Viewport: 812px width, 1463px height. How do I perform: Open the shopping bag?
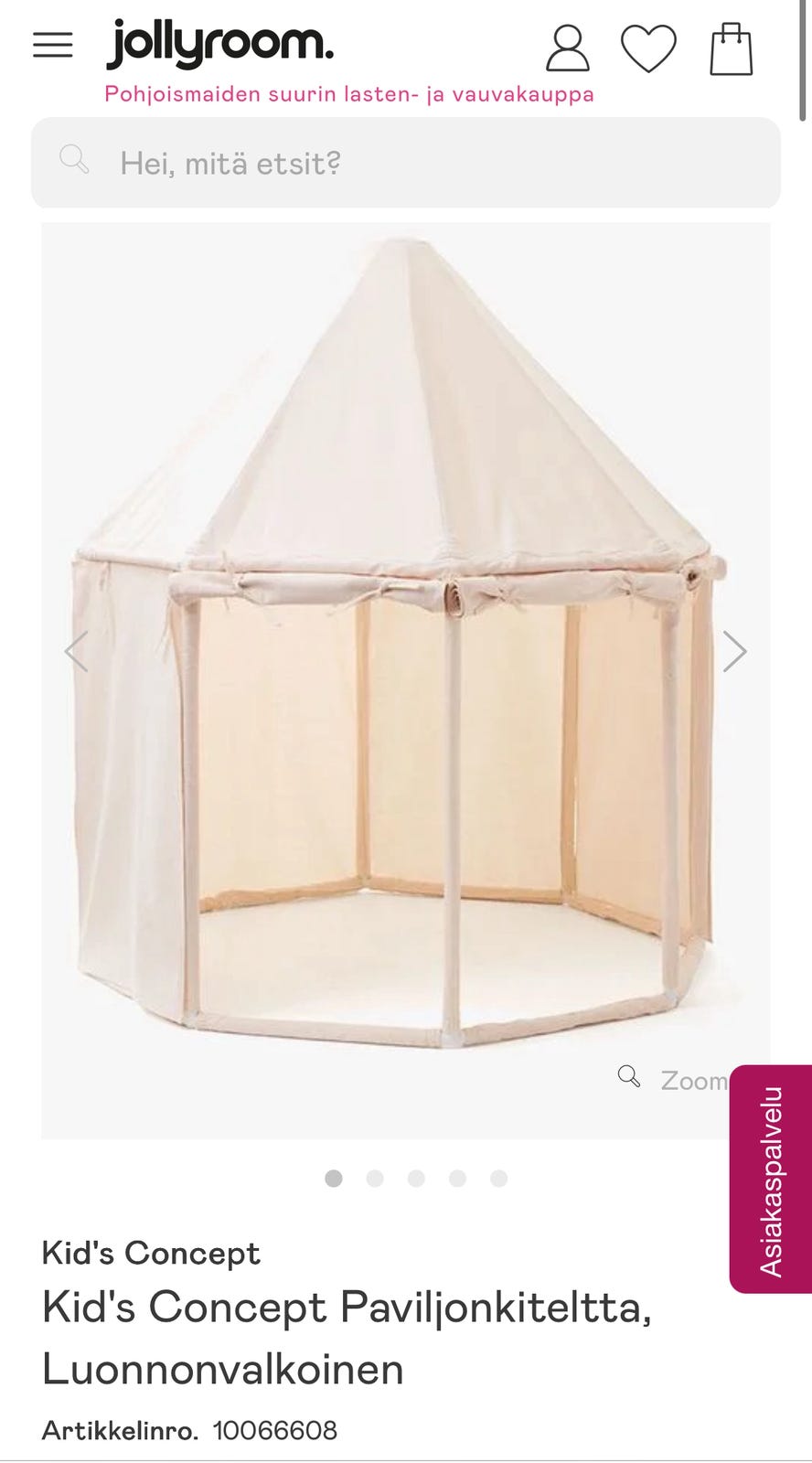tap(732, 48)
